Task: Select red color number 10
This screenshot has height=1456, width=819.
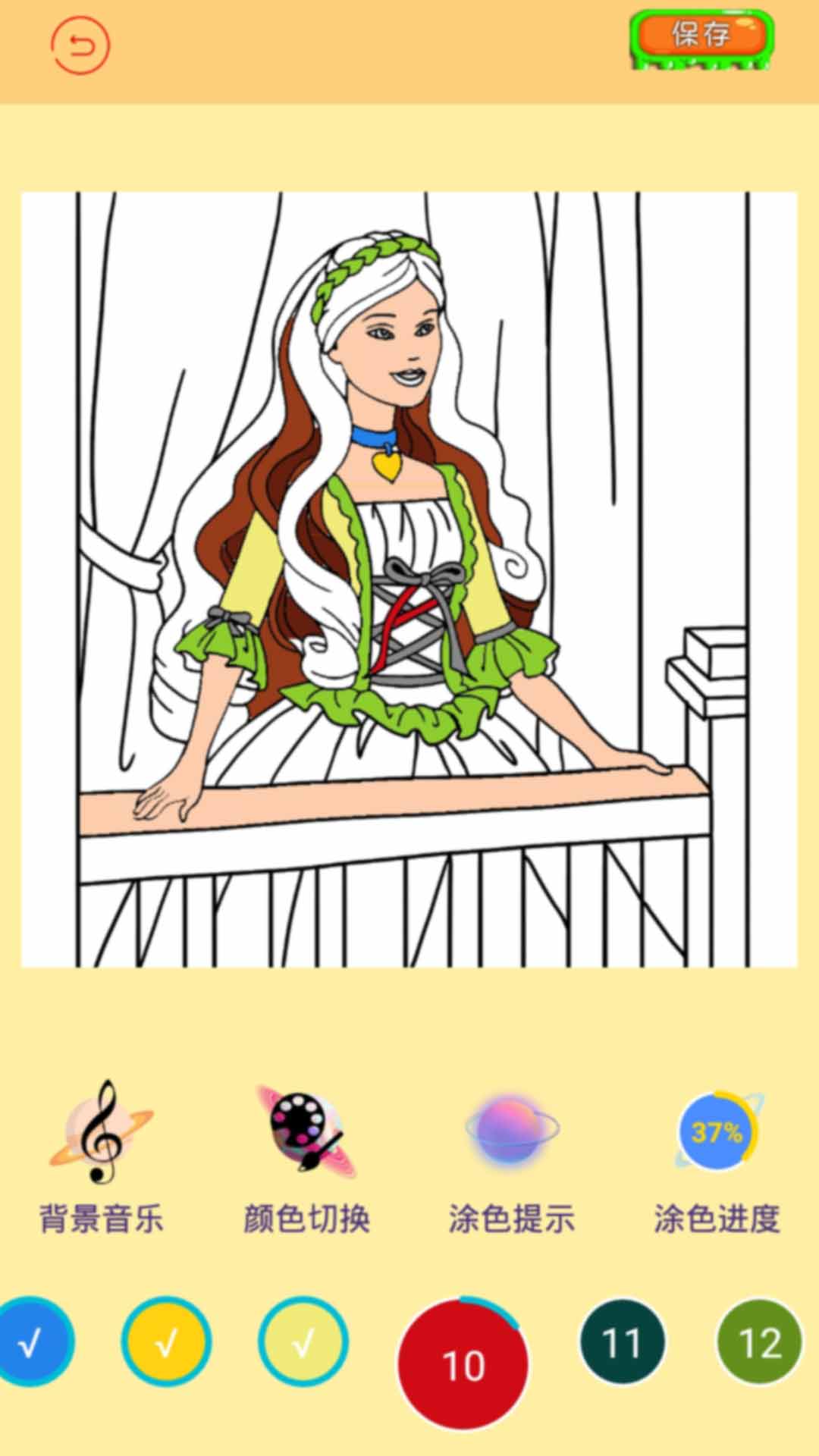Action: point(463,1364)
